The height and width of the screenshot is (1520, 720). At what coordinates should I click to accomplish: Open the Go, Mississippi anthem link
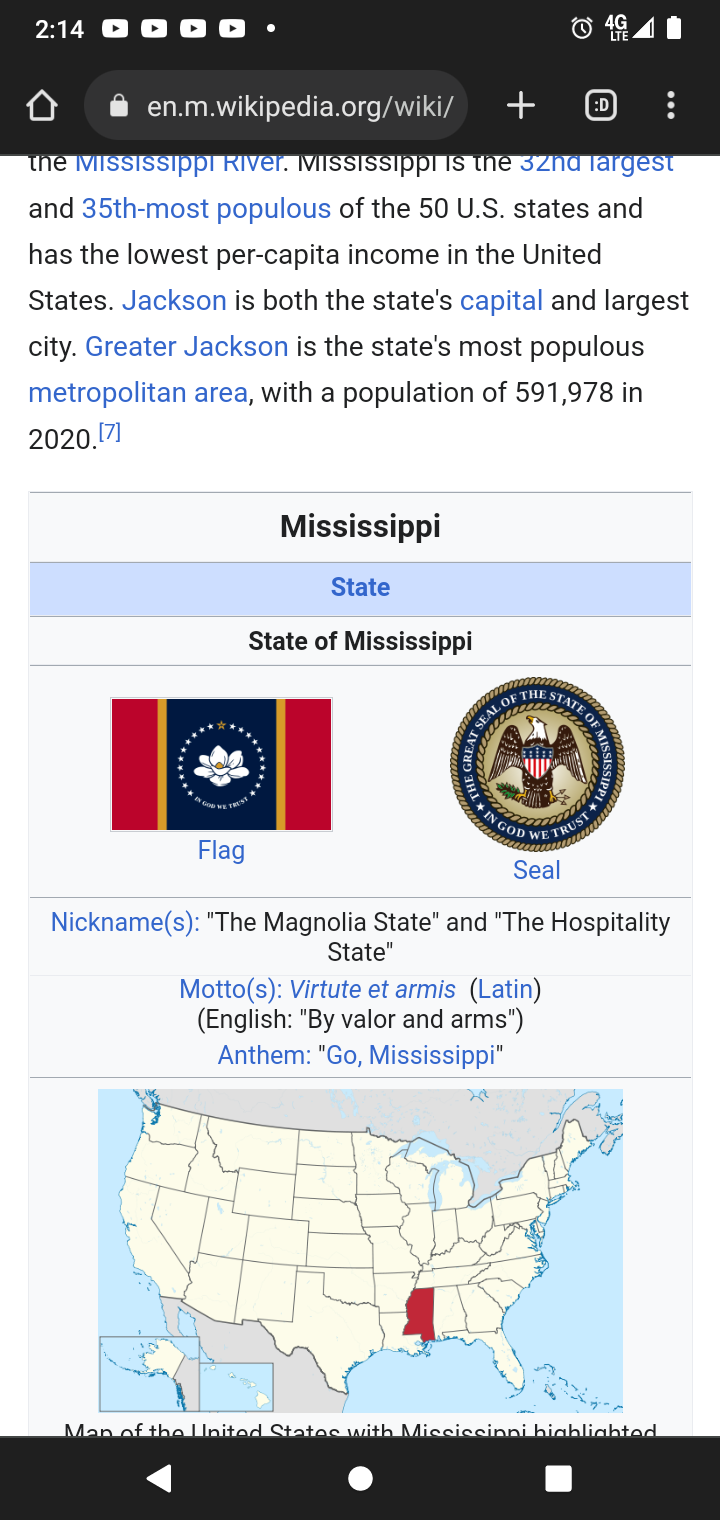411,1055
